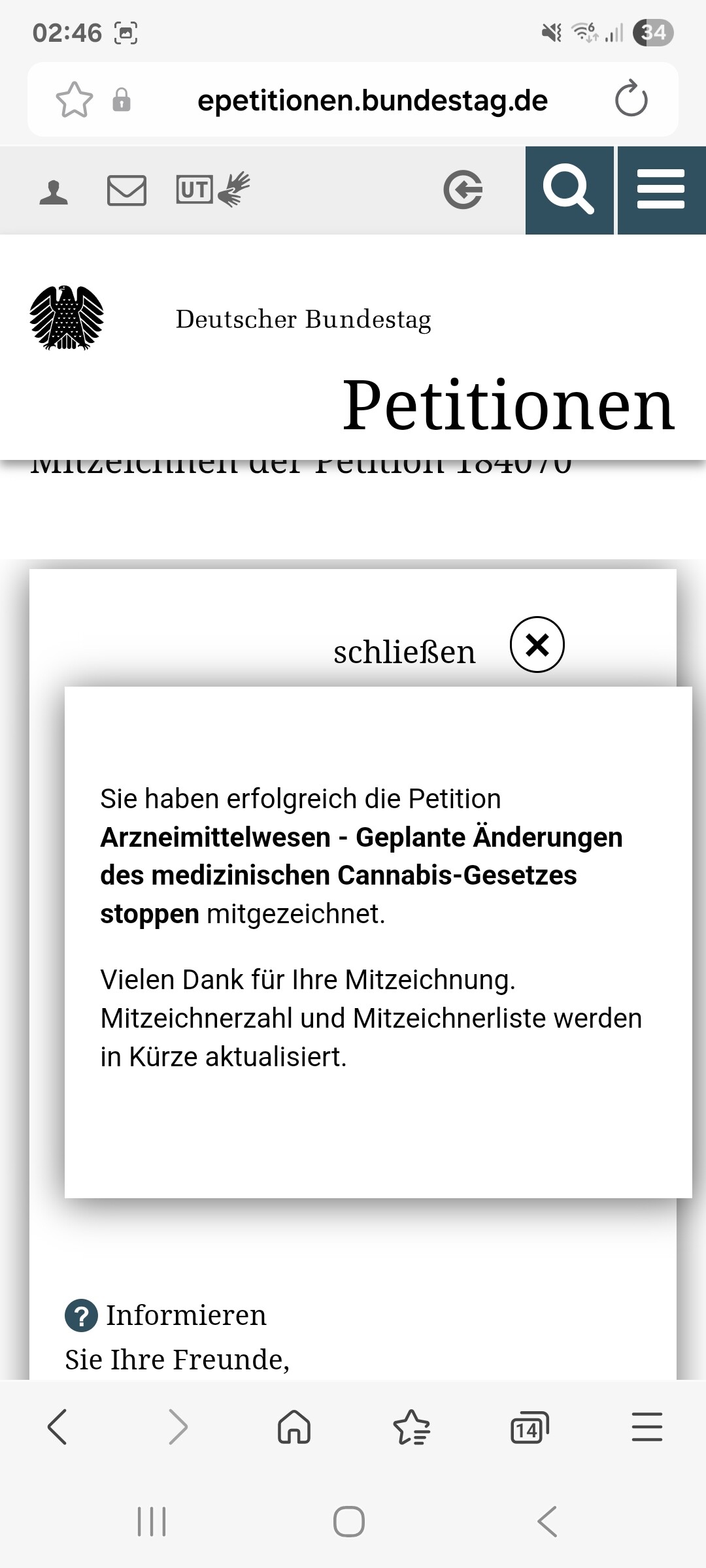Screen dimensions: 706x1568
Task: Open the user account icon
Action: coord(54,192)
